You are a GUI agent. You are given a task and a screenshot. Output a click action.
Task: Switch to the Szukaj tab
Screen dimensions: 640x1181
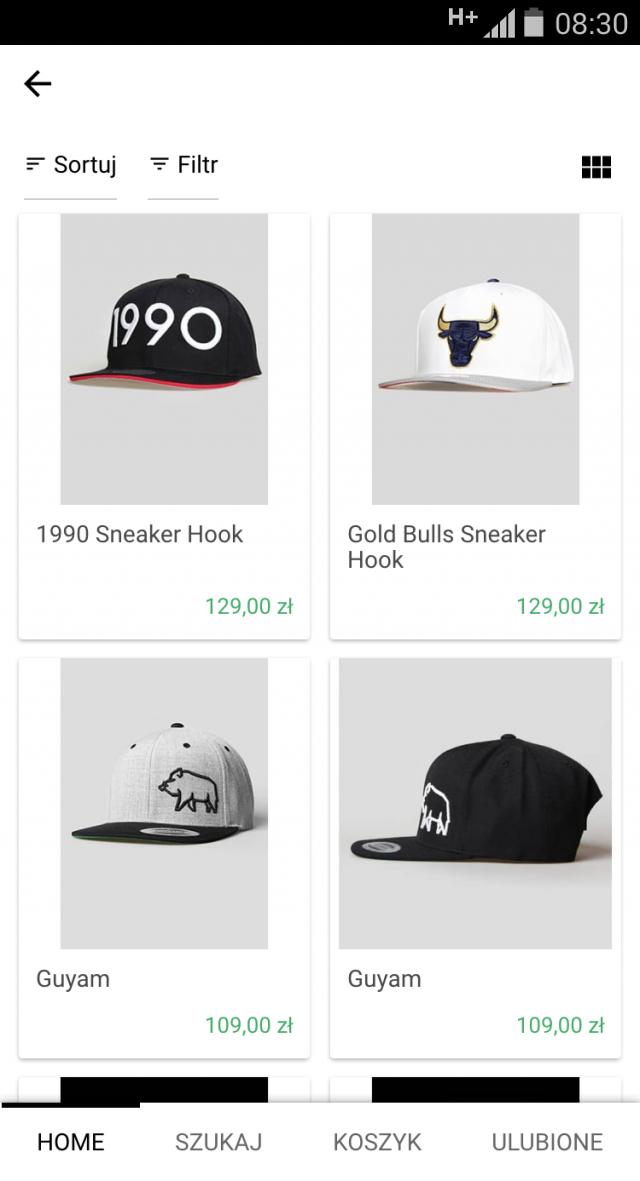point(218,1142)
